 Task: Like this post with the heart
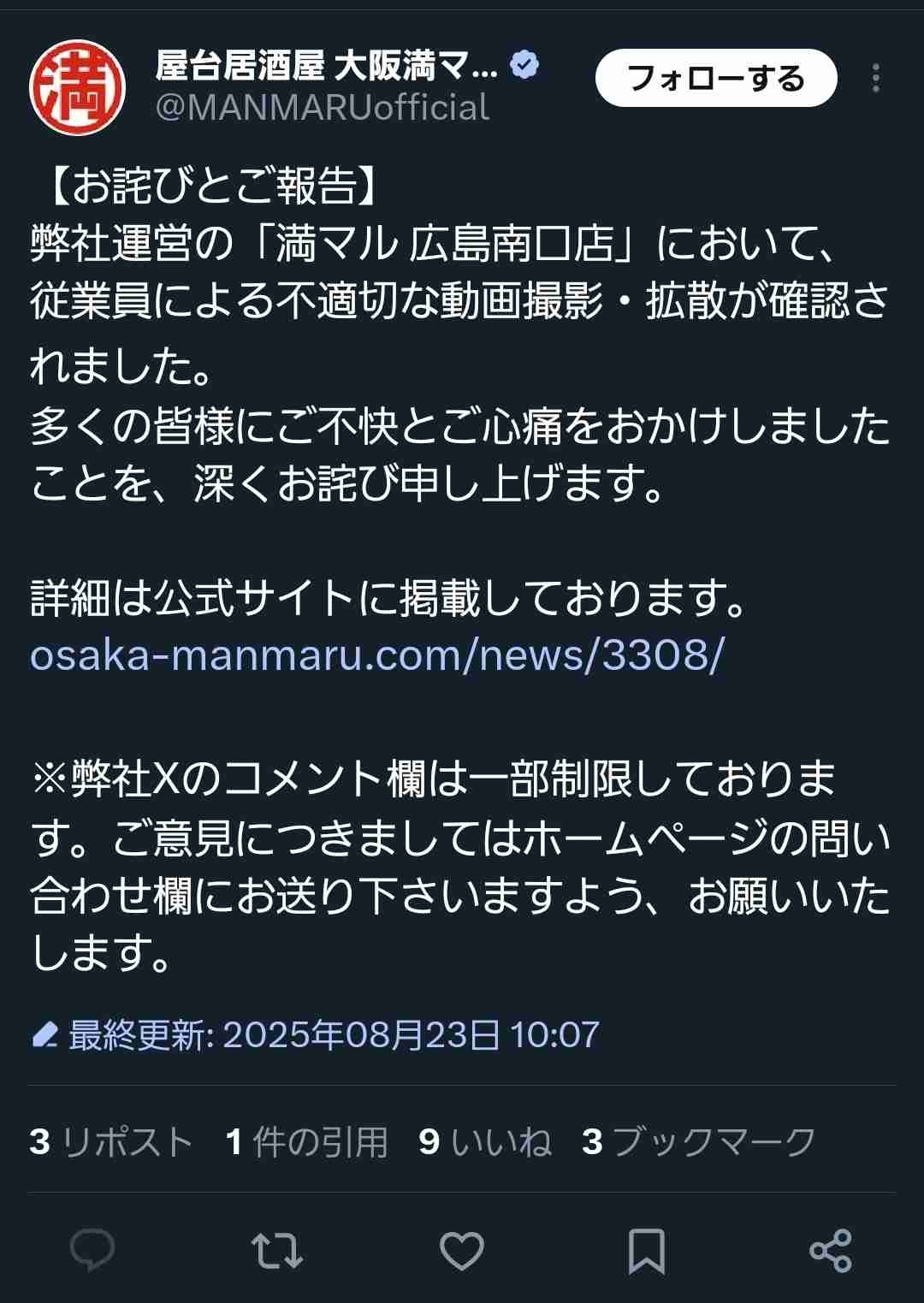coord(462,1251)
